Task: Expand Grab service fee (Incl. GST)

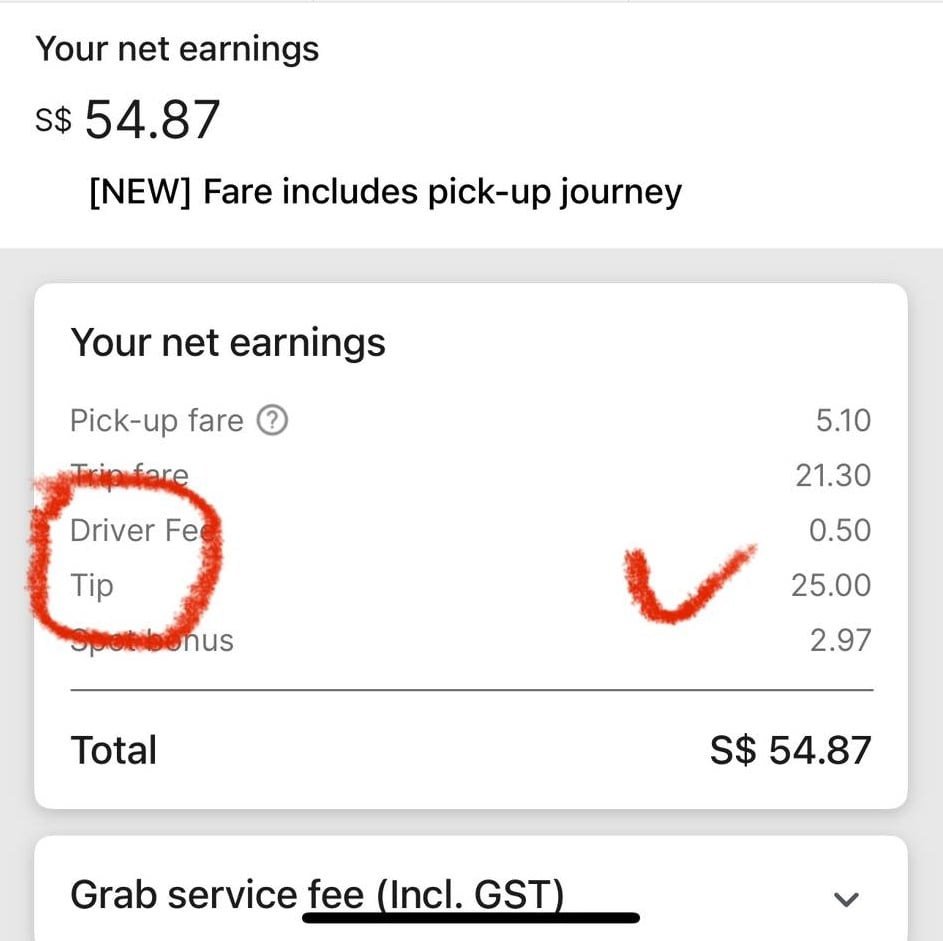Action: (x=846, y=898)
